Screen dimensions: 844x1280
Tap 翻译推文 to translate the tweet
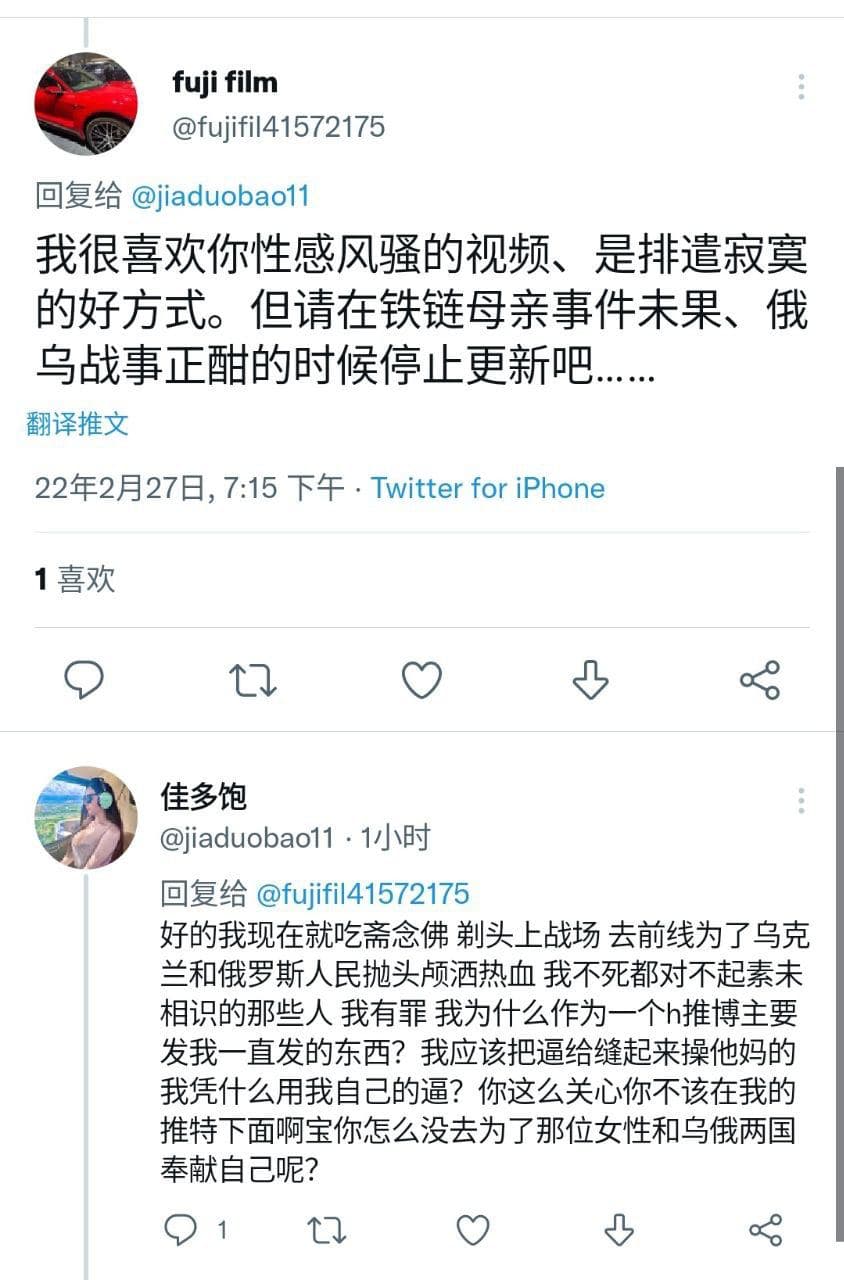pos(78,423)
